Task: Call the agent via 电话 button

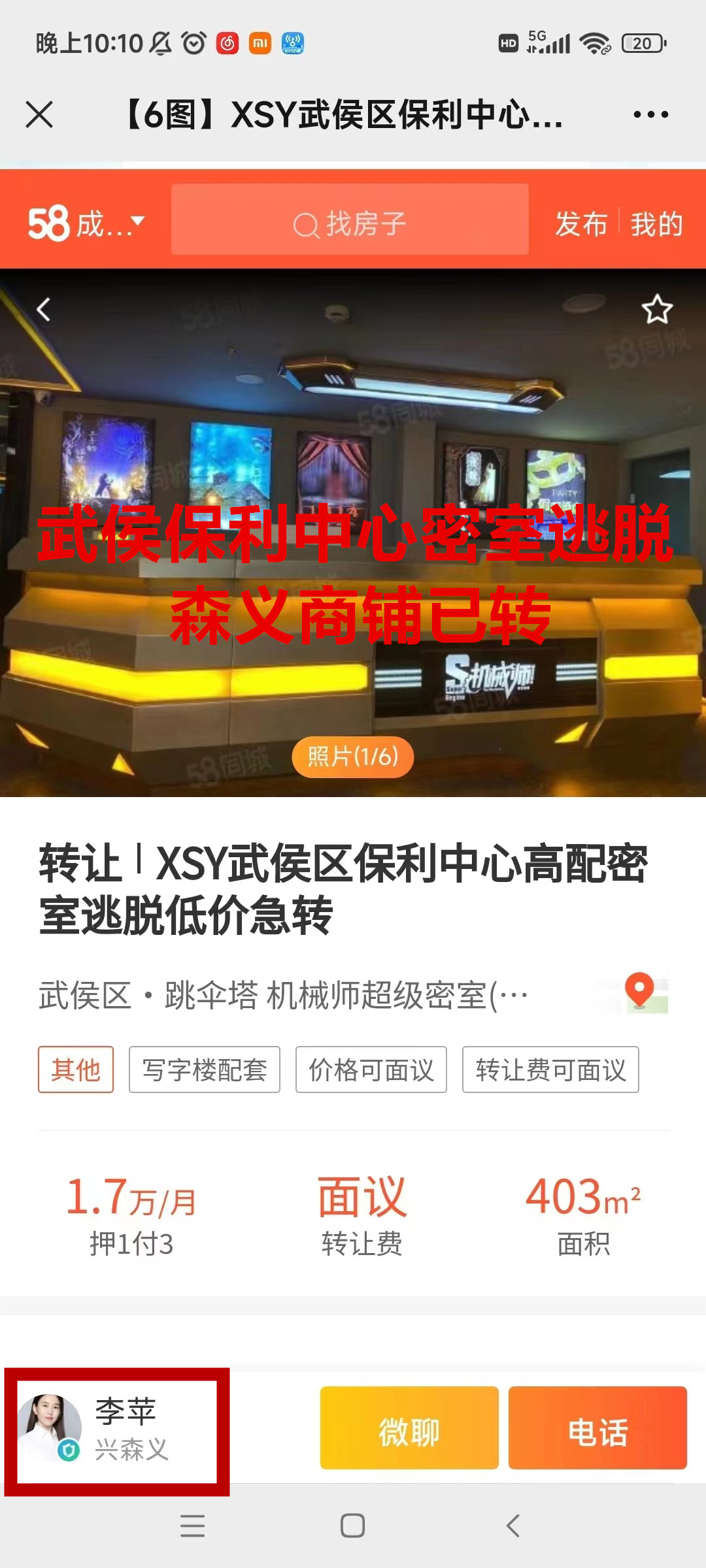Action: (x=597, y=1431)
